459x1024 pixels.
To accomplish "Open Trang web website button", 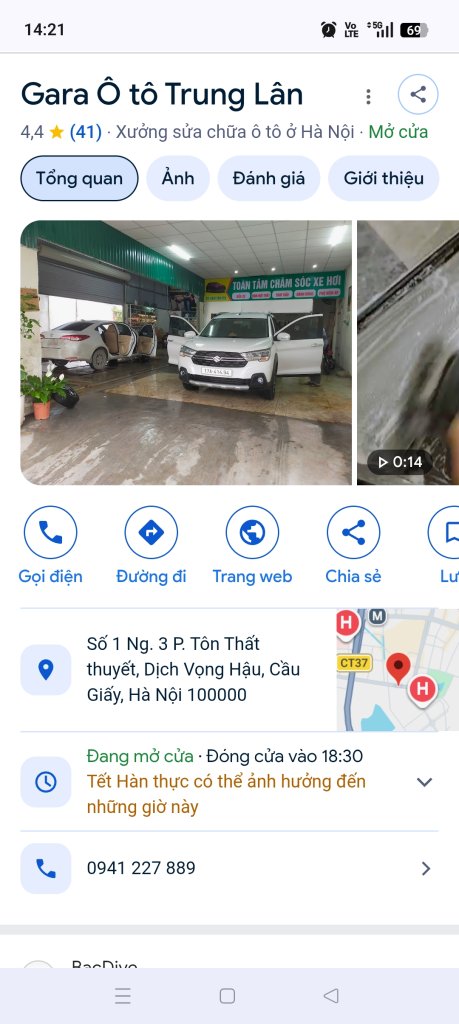I will (252, 545).
